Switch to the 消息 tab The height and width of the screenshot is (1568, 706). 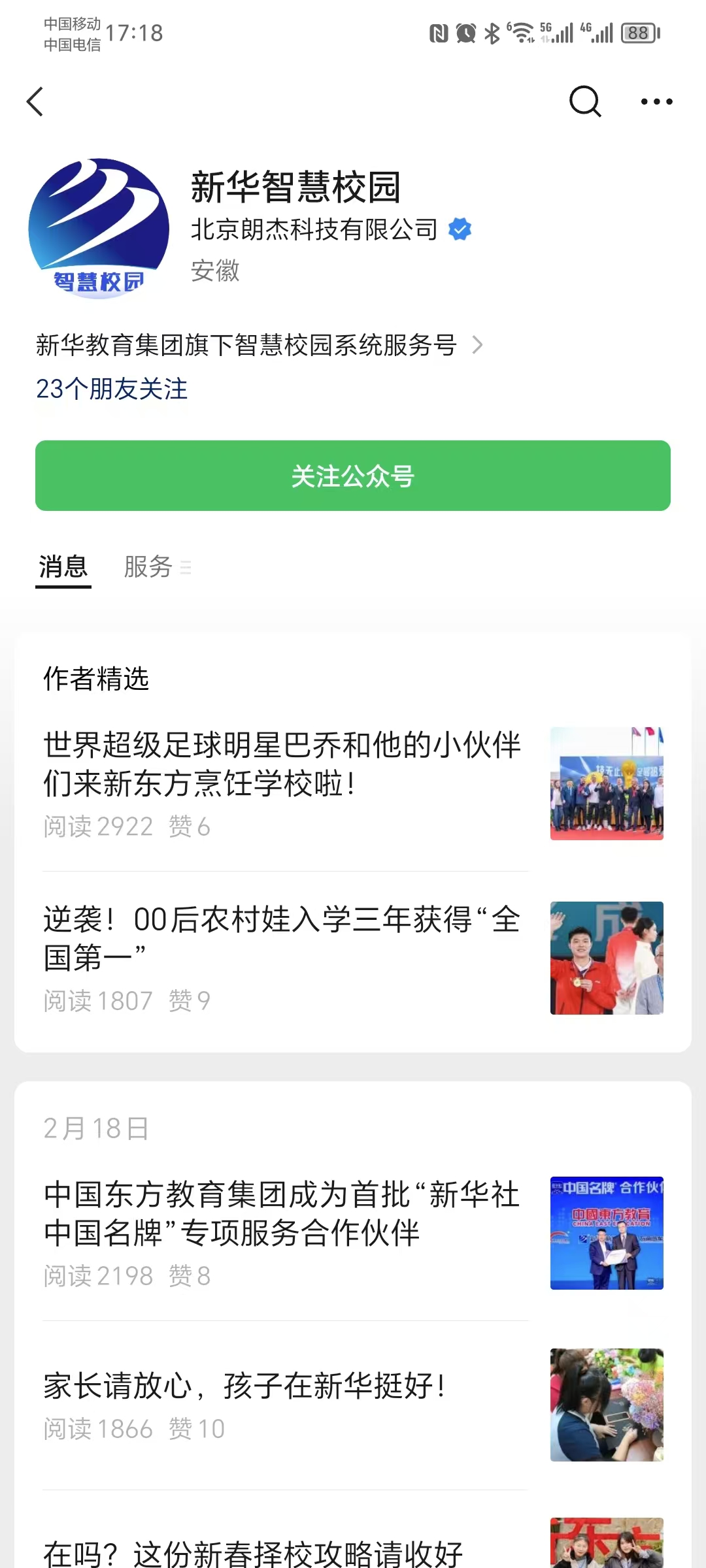tap(63, 566)
